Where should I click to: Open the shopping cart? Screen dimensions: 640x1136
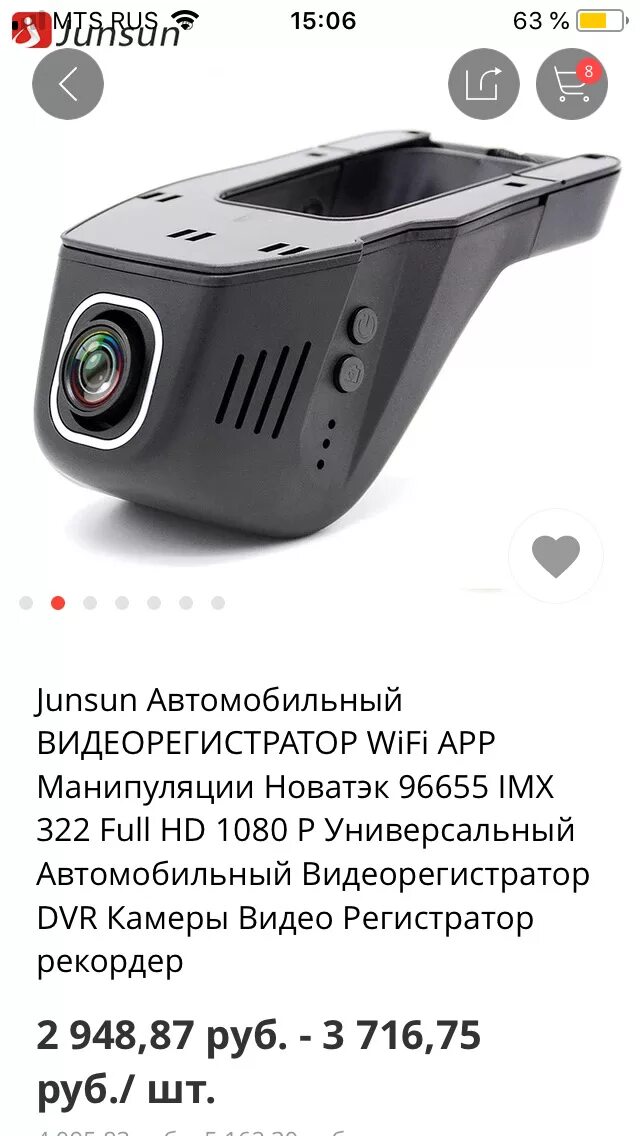[x=572, y=85]
